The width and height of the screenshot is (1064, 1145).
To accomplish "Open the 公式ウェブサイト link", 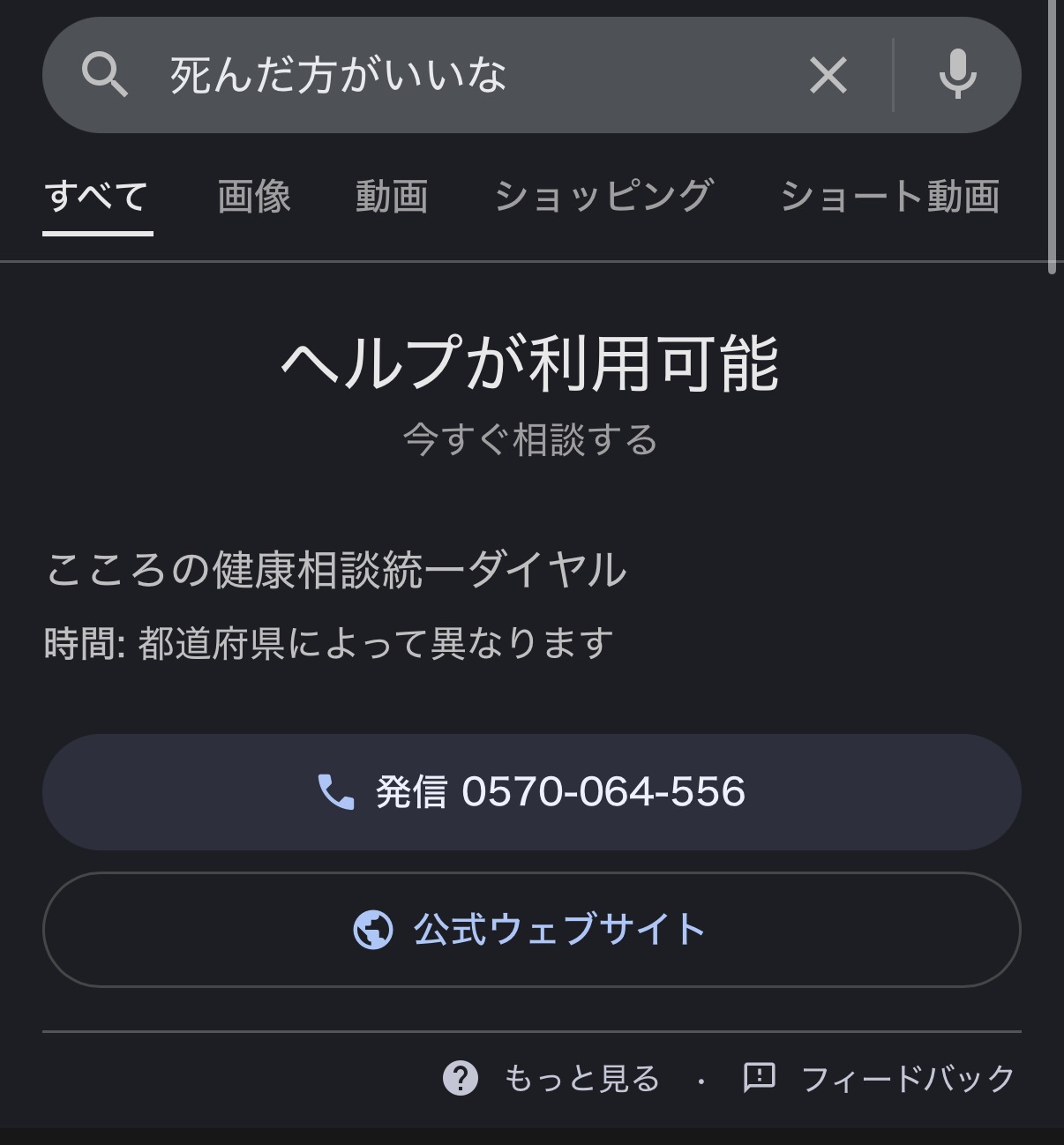I will 531,929.
